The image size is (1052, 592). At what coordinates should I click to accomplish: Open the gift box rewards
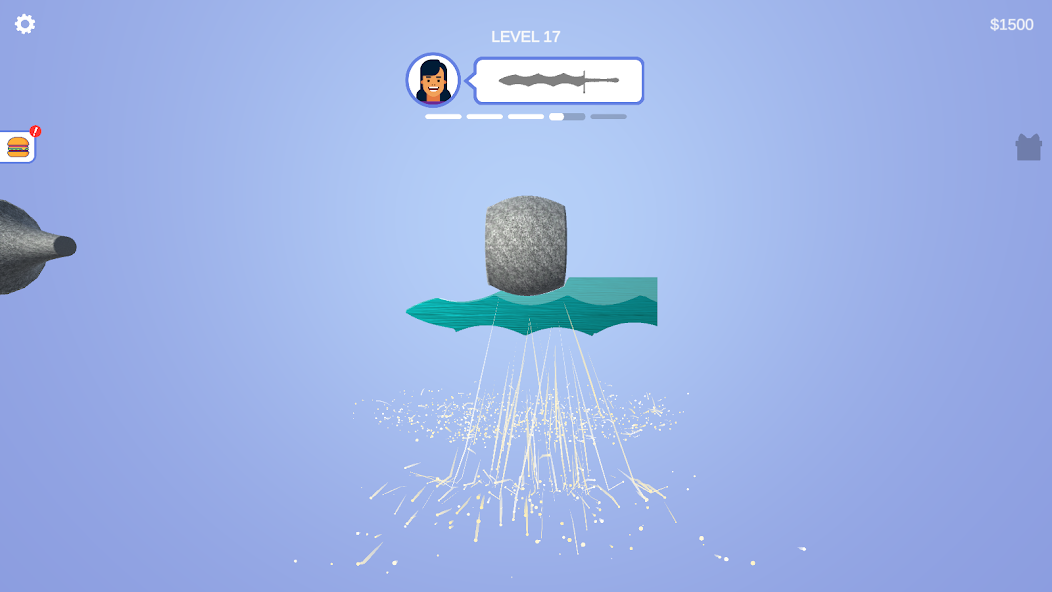click(x=1028, y=147)
